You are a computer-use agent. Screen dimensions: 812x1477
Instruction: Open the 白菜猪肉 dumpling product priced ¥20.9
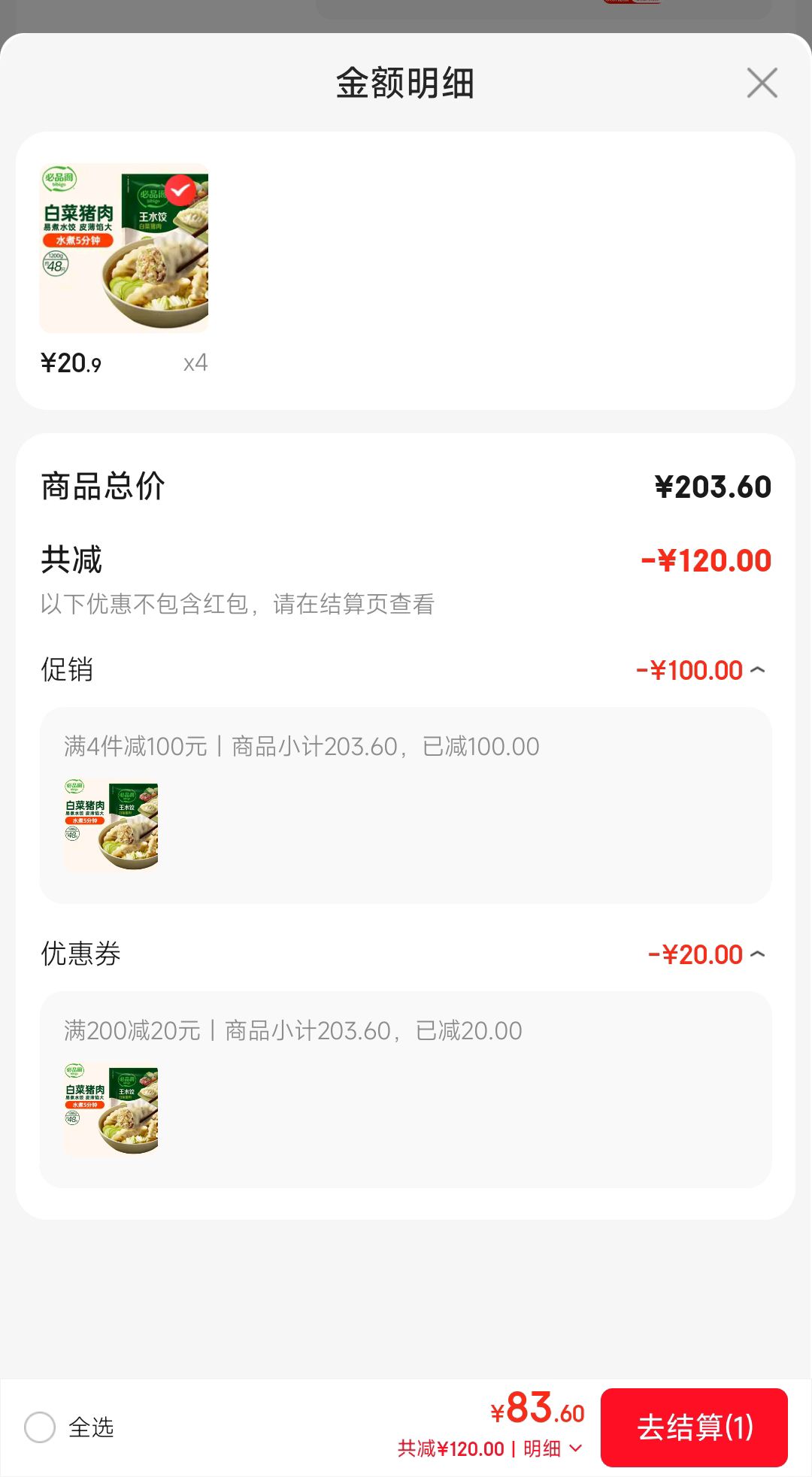124,248
